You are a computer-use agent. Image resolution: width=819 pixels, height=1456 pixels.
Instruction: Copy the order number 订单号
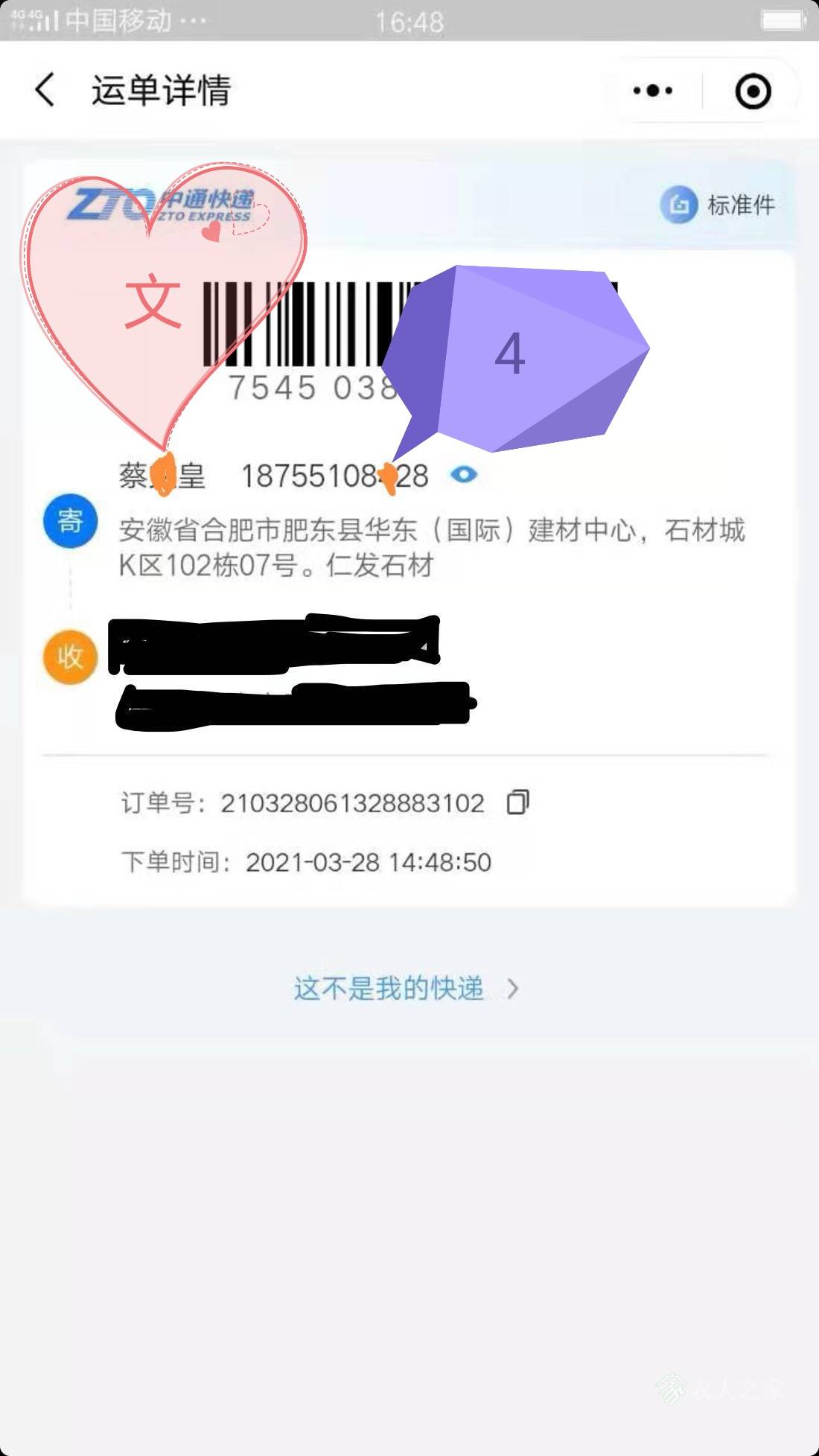coord(517,802)
